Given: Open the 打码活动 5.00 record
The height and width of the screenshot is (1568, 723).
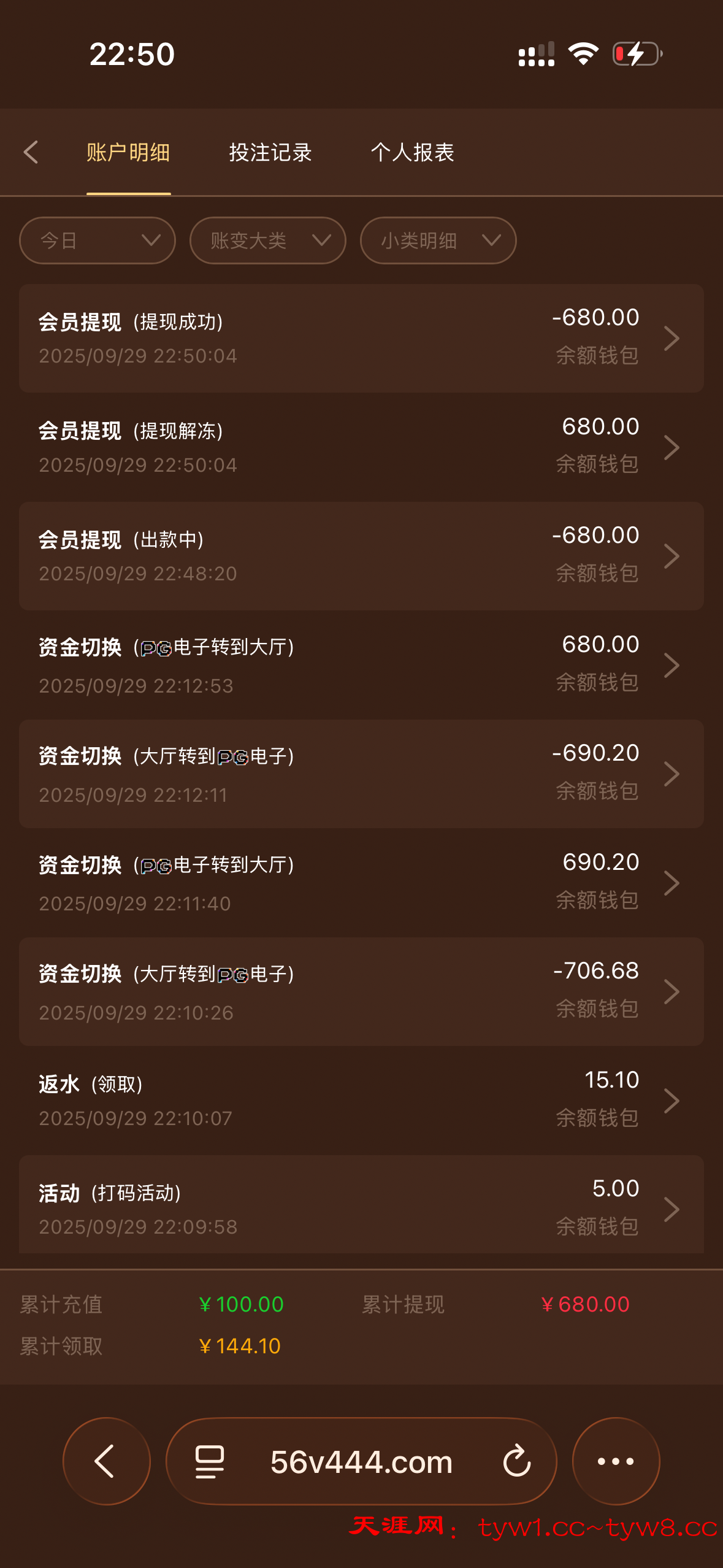Looking at the screenshot, I should [x=361, y=1207].
